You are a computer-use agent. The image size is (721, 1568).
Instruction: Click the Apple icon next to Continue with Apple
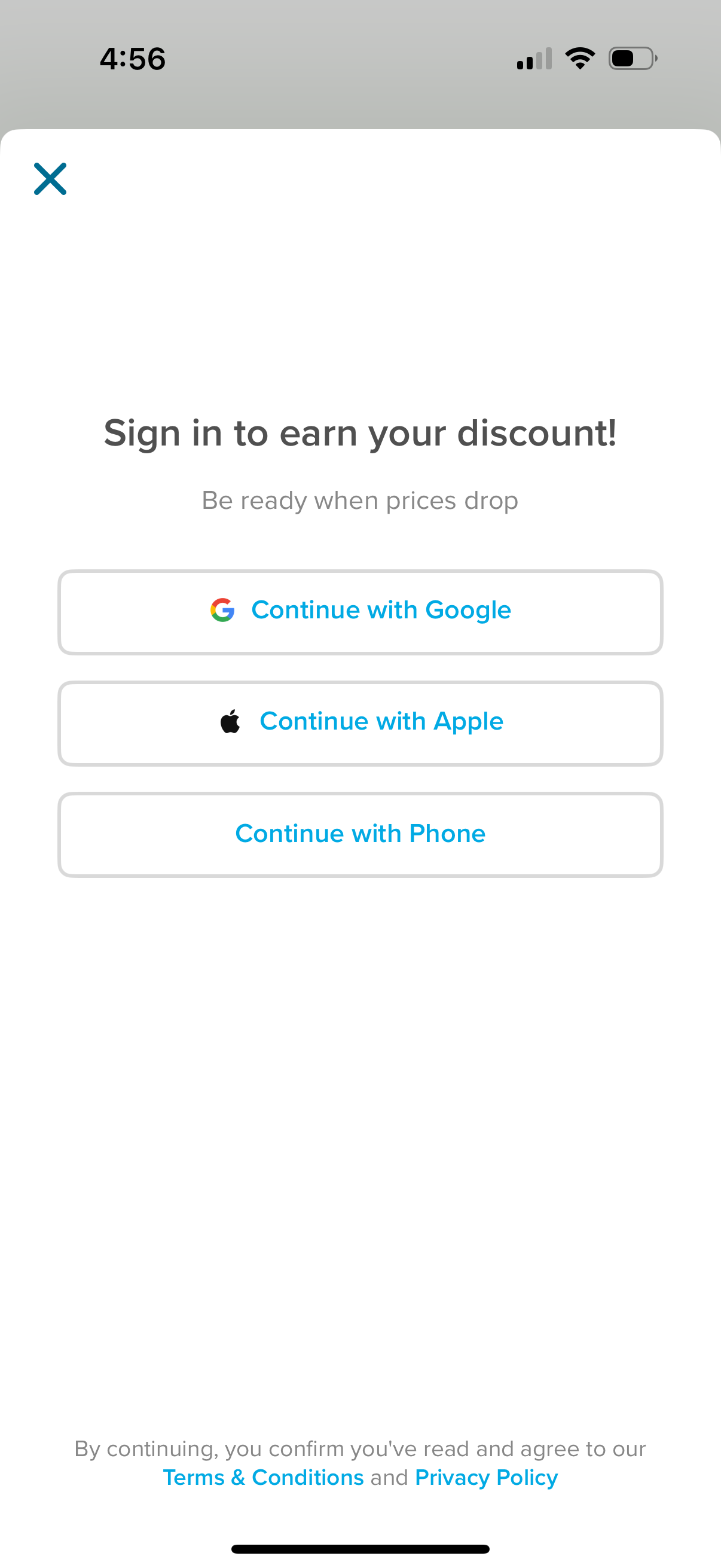[231, 722]
